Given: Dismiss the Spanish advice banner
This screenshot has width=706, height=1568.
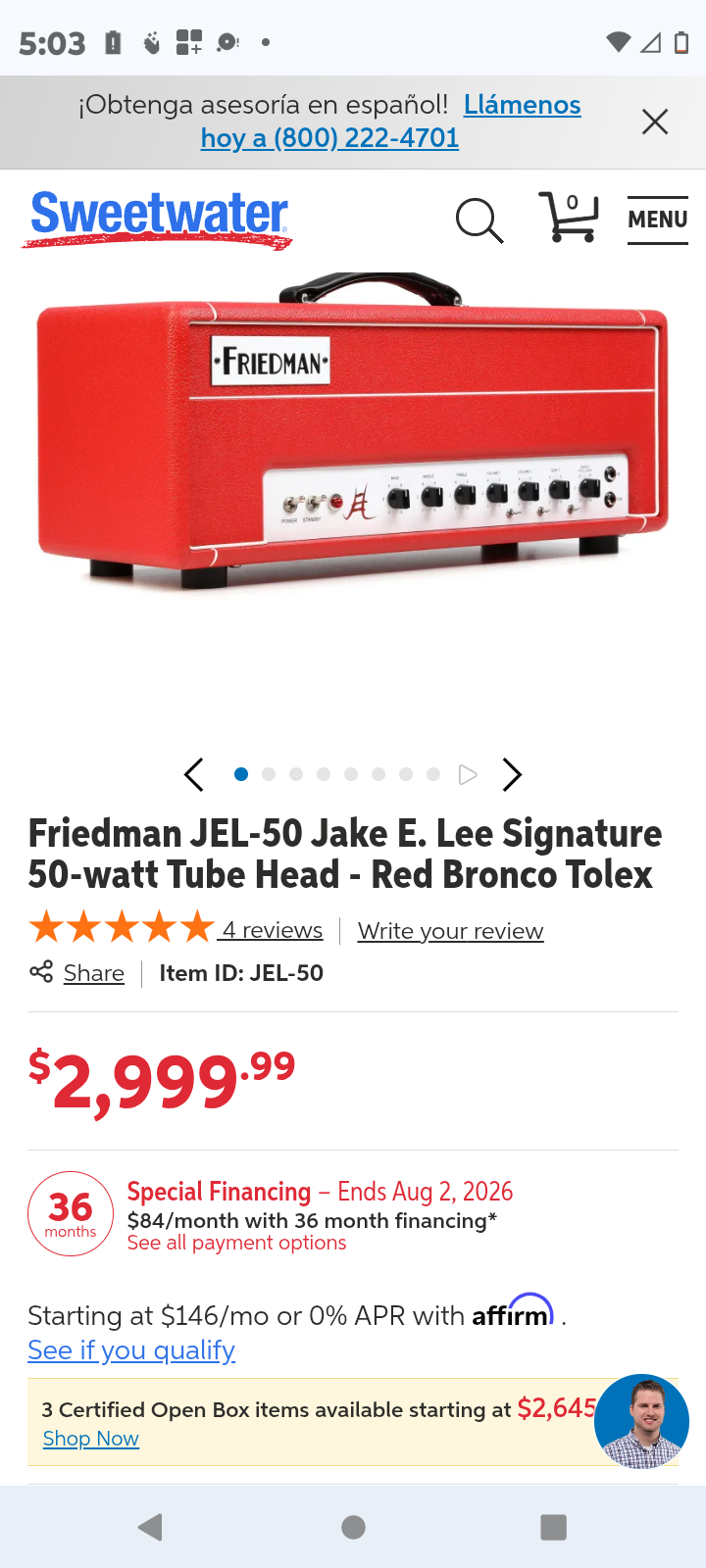Looking at the screenshot, I should (655, 122).
